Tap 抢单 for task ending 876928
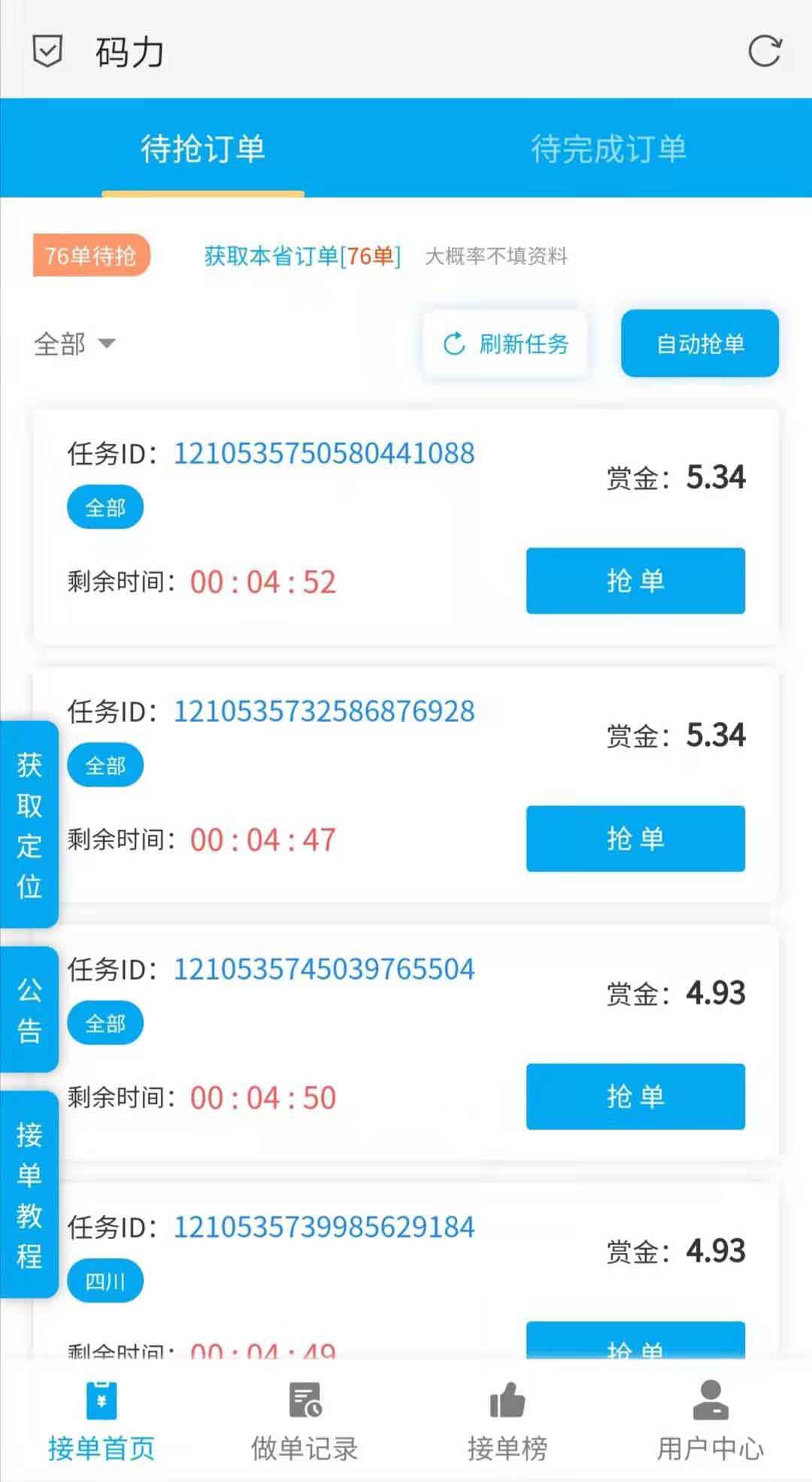The width and height of the screenshot is (812, 1482). 635,838
